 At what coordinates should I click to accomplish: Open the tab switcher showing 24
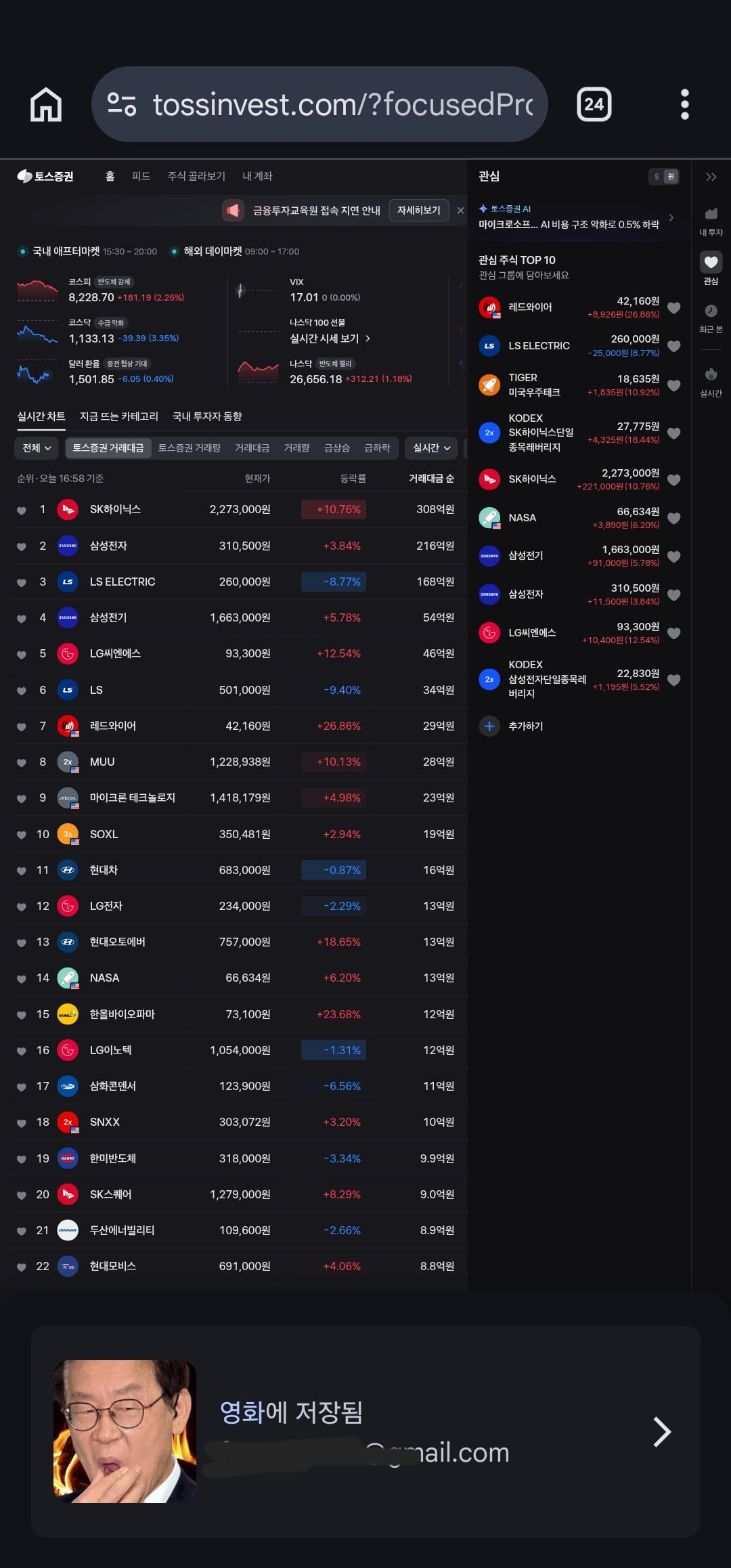[594, 104]
